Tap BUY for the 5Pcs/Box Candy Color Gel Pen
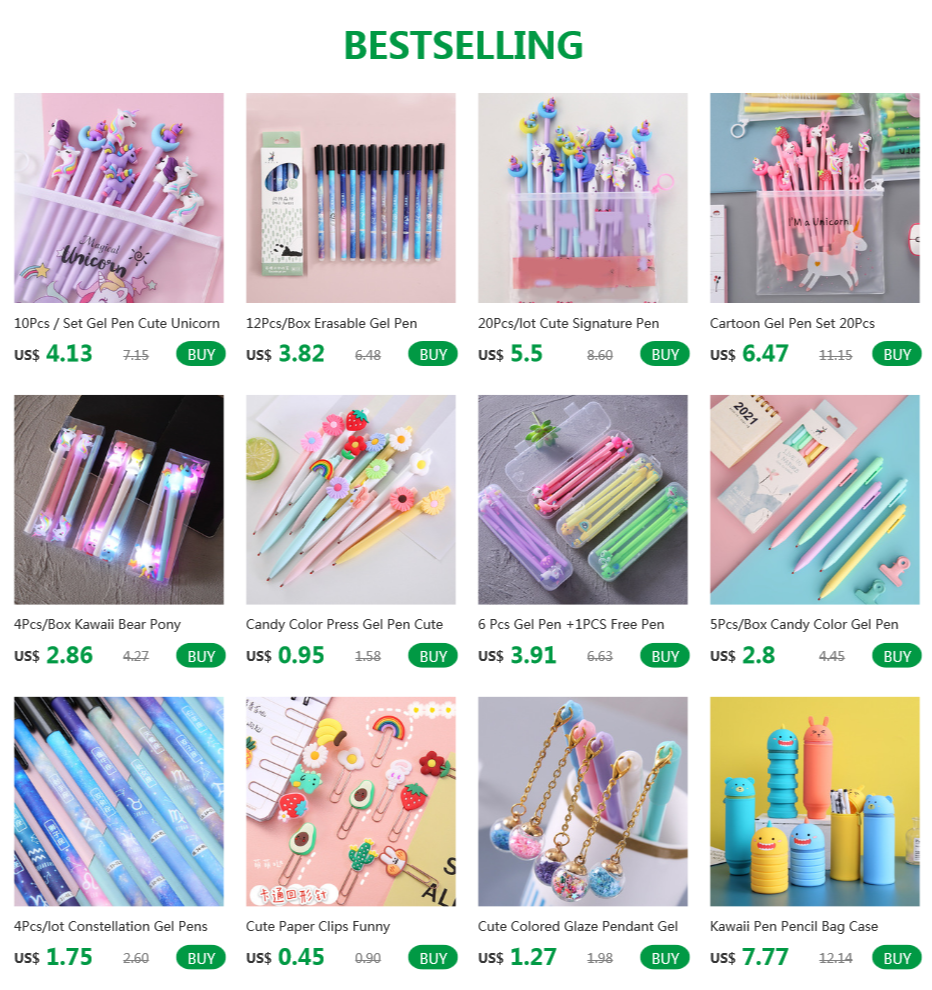 897,656
